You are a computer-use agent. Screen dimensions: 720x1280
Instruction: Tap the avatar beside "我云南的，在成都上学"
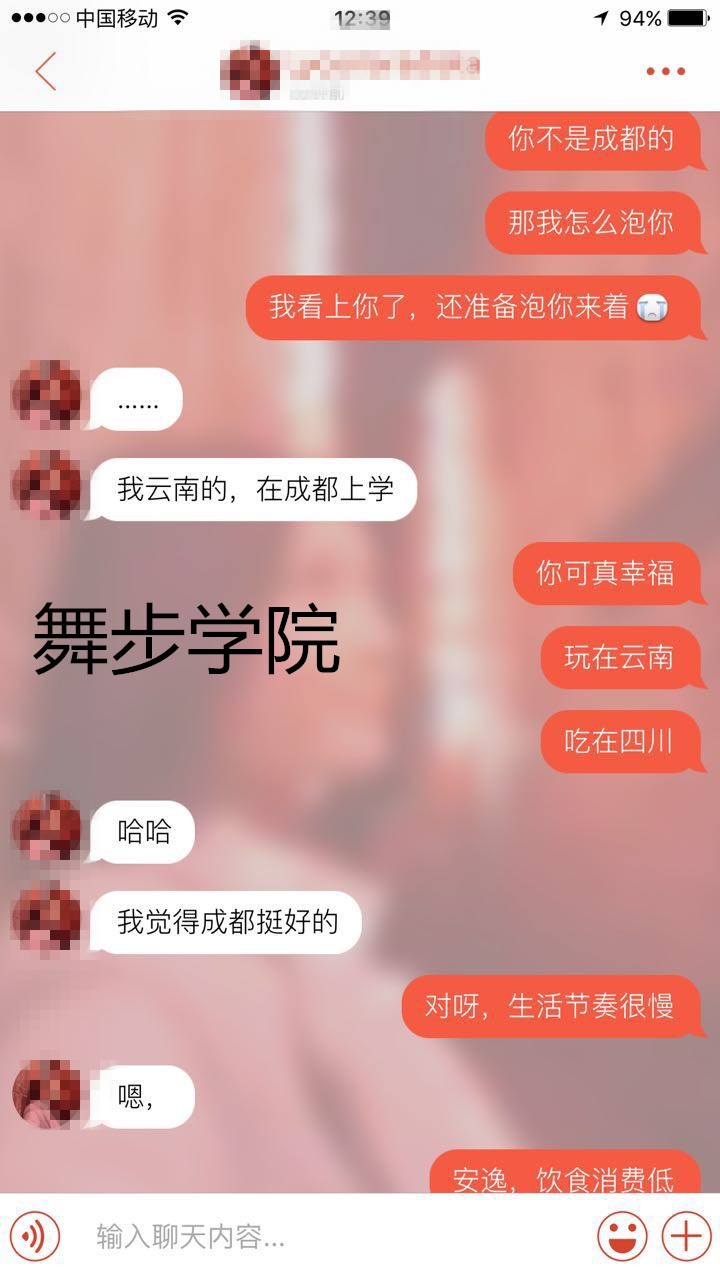click(x=46, y=486)
